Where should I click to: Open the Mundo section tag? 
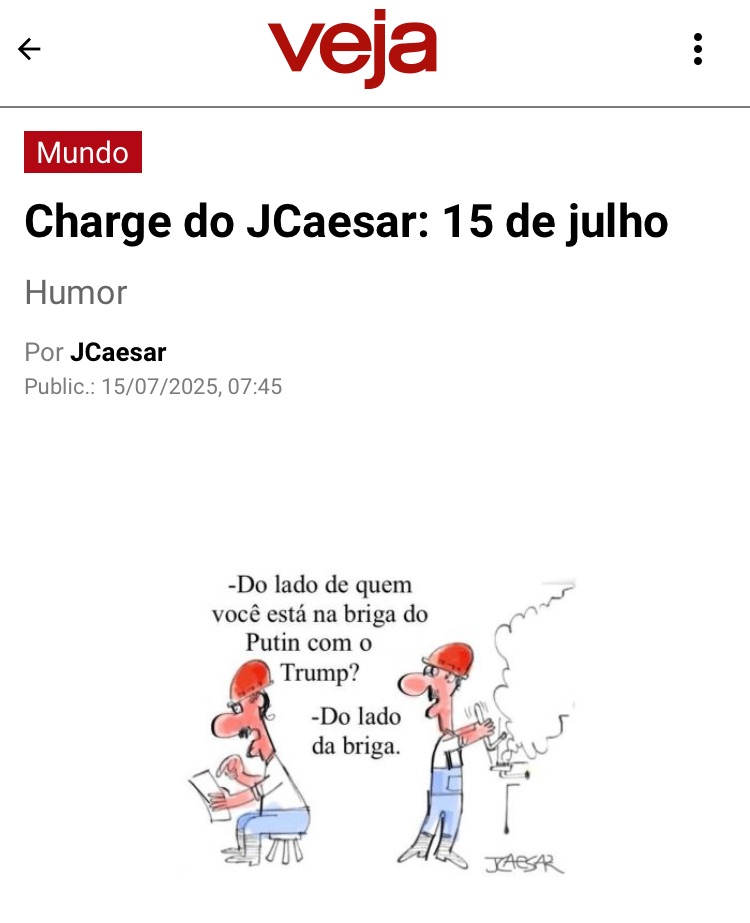click(83, 152)
